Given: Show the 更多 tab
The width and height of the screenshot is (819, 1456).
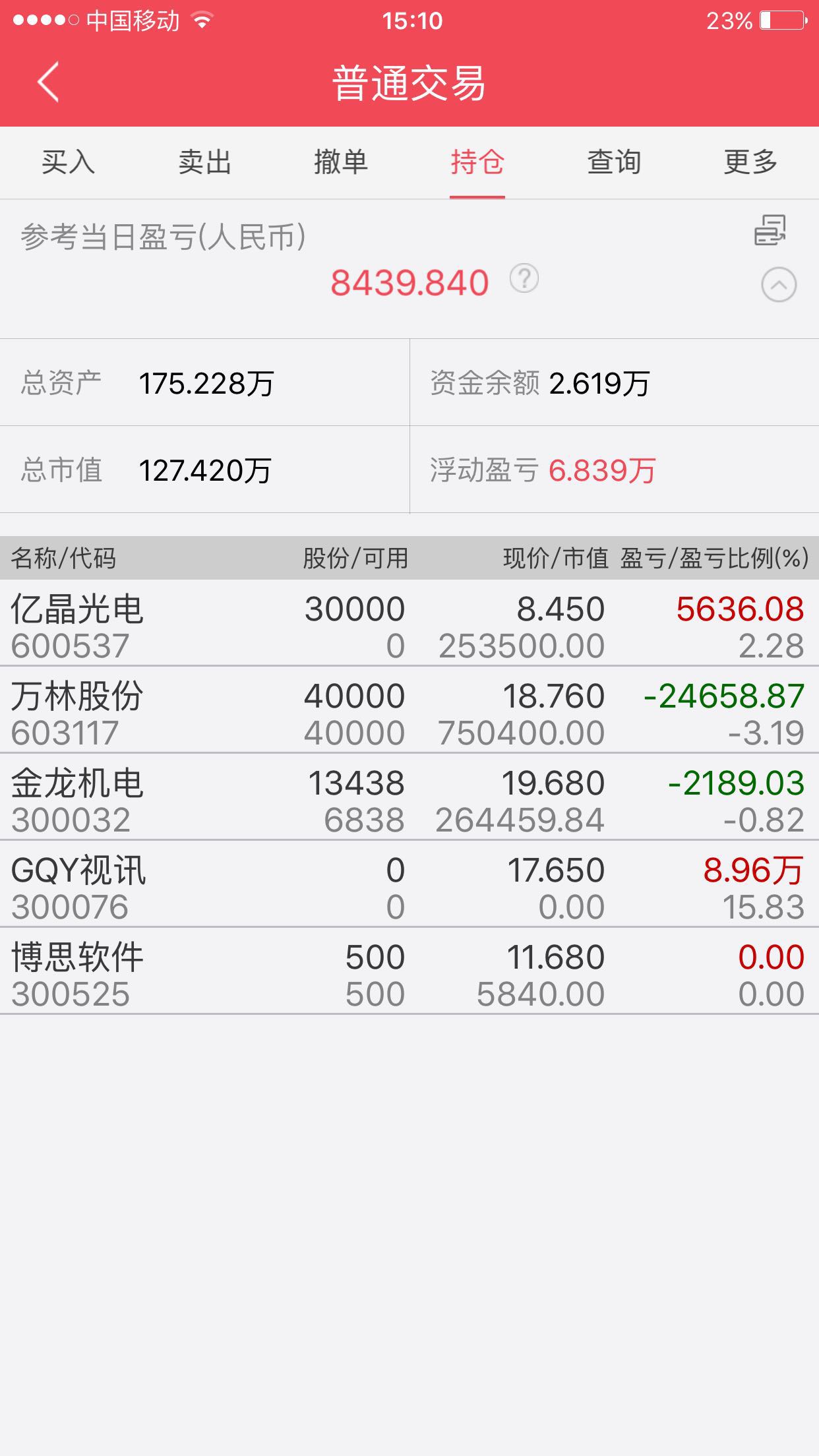Looking at the screenshot, I should tap(750, 162).
